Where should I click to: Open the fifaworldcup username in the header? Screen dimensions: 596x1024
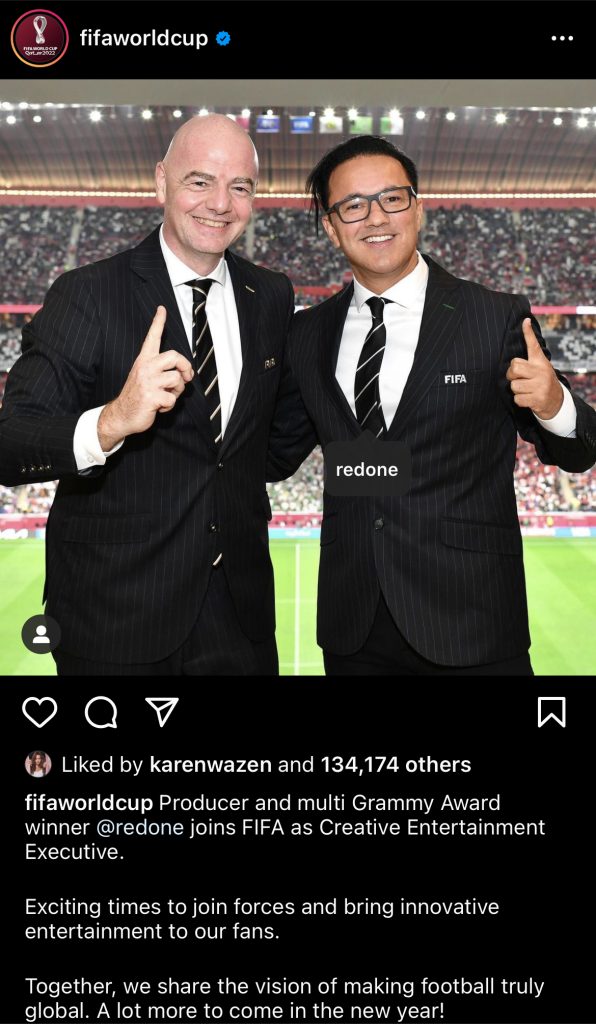point(144,39)
